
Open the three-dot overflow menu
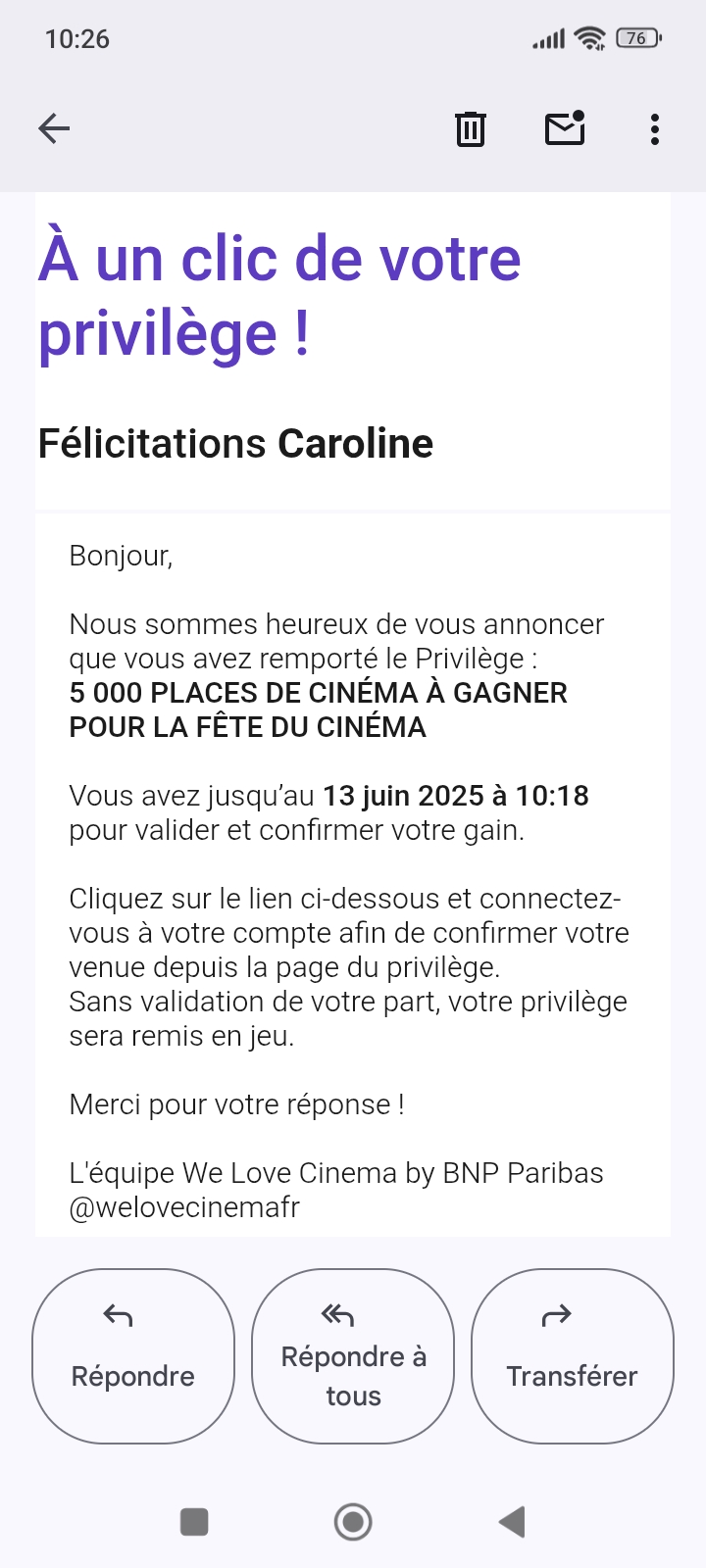coord(655,128)
